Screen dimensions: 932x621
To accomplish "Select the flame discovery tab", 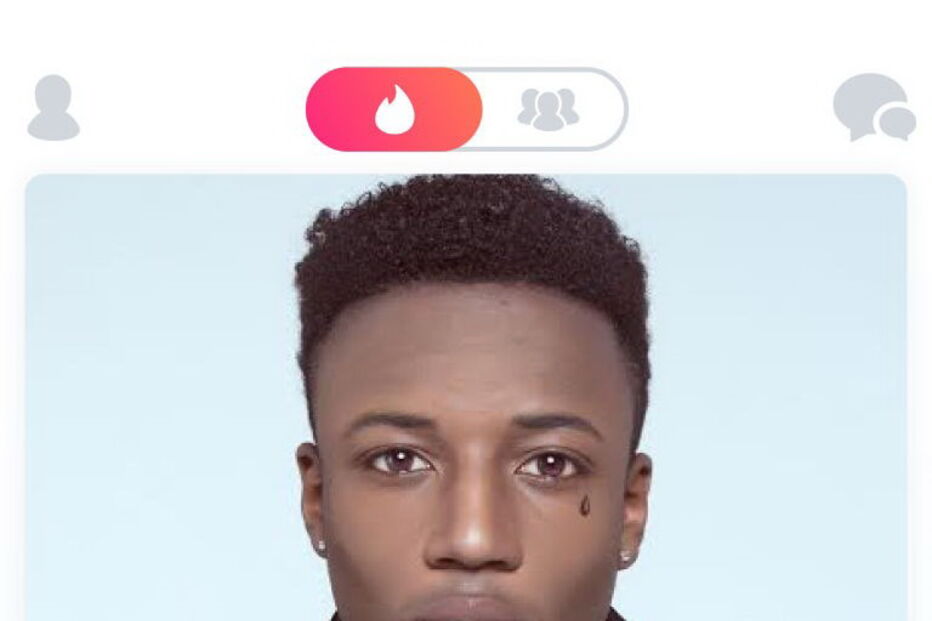I will click(394, 109).
